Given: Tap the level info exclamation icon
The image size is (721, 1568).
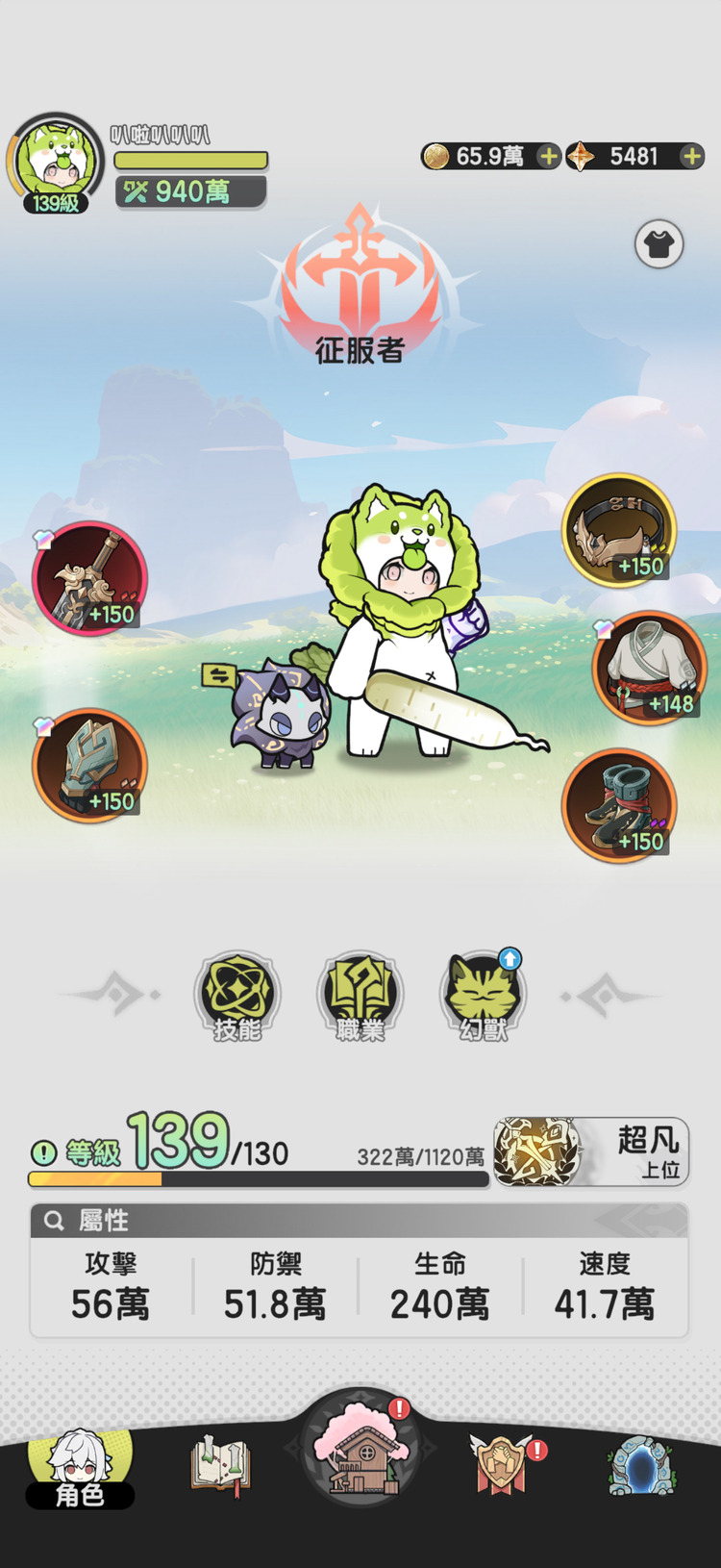Looking at the screenshot, I should [x=43, y=1151].
